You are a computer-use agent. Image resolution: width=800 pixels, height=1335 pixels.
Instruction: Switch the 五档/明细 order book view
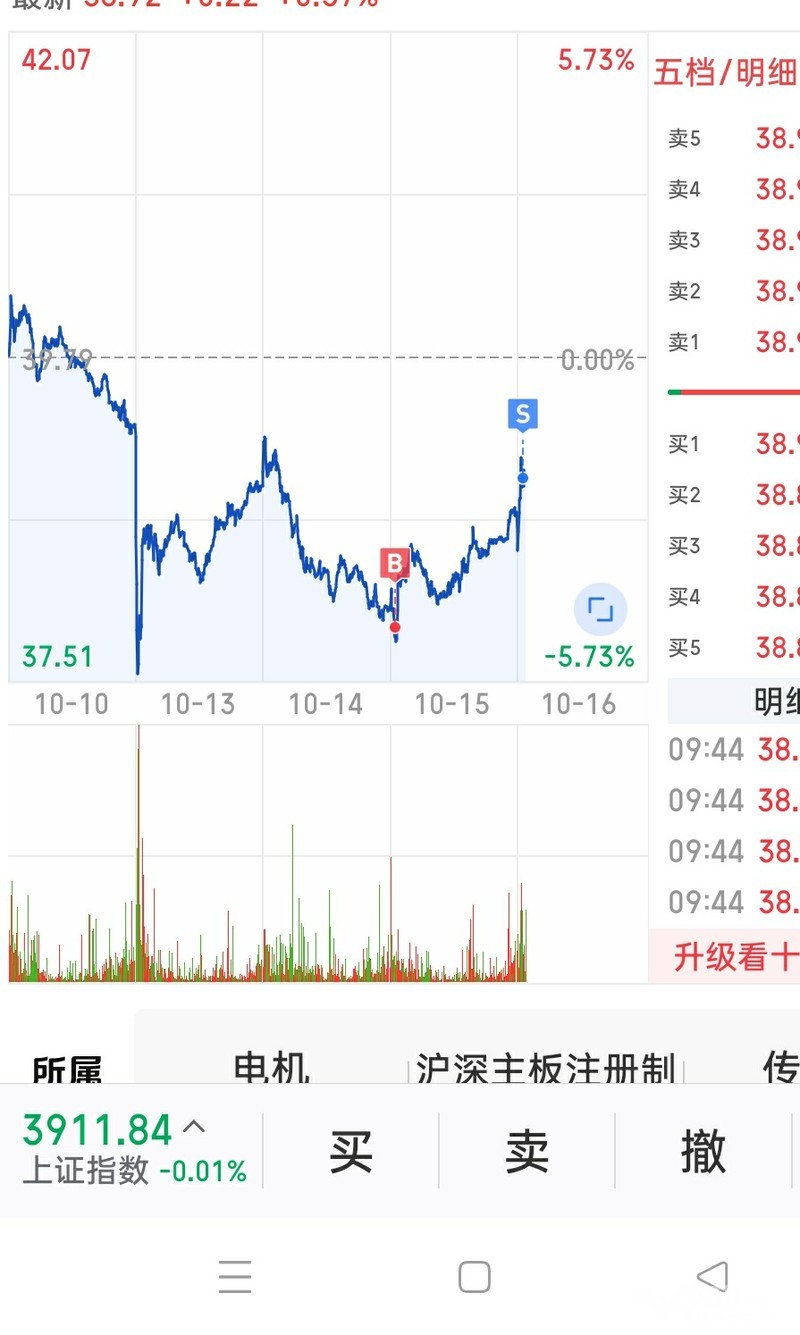pyautogui.click(x=725, y=73)
